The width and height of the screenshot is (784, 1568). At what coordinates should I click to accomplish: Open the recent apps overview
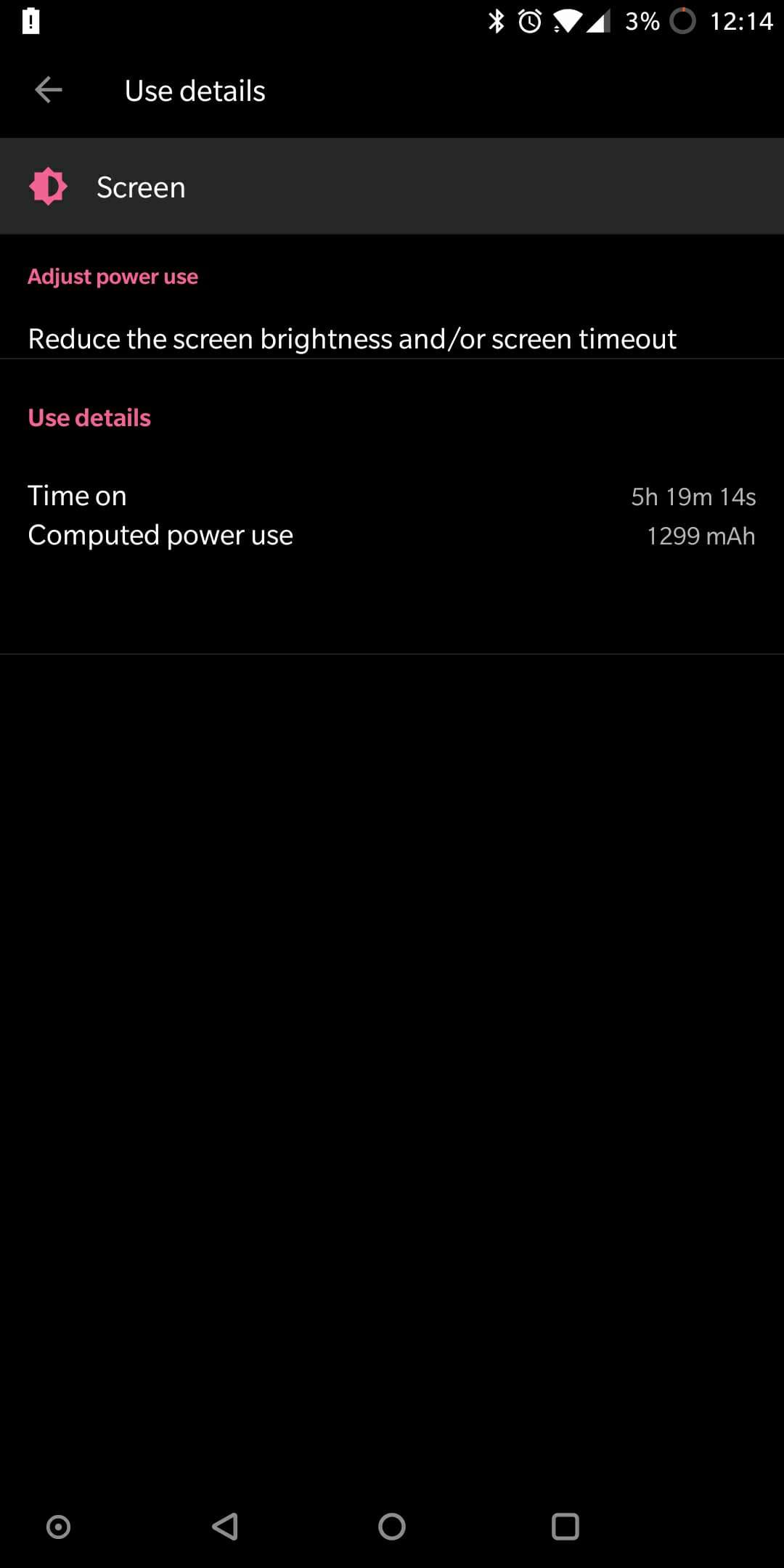(565, 1527)
